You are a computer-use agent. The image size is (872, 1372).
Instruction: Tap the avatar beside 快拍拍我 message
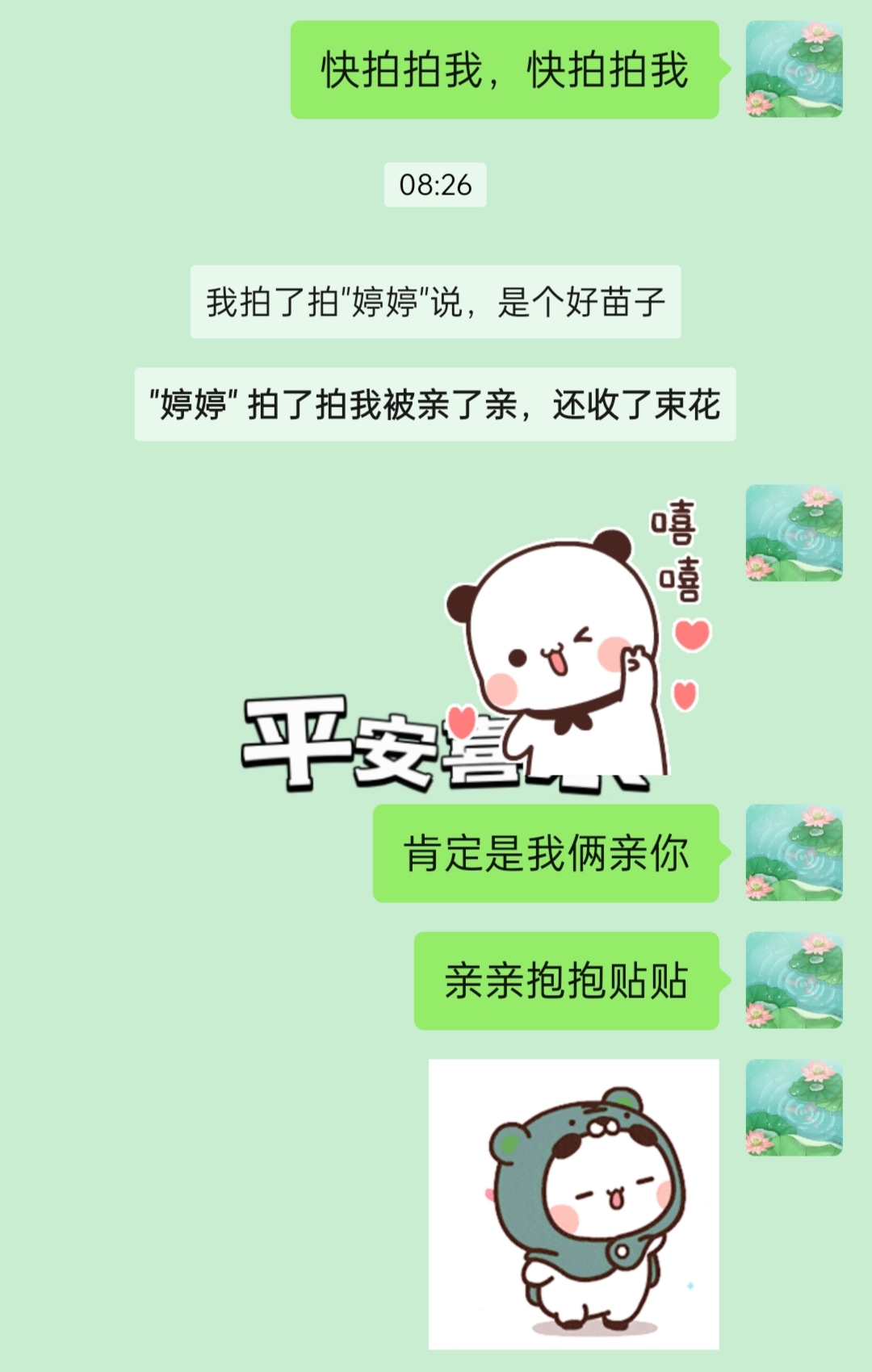tap(794, 69)
